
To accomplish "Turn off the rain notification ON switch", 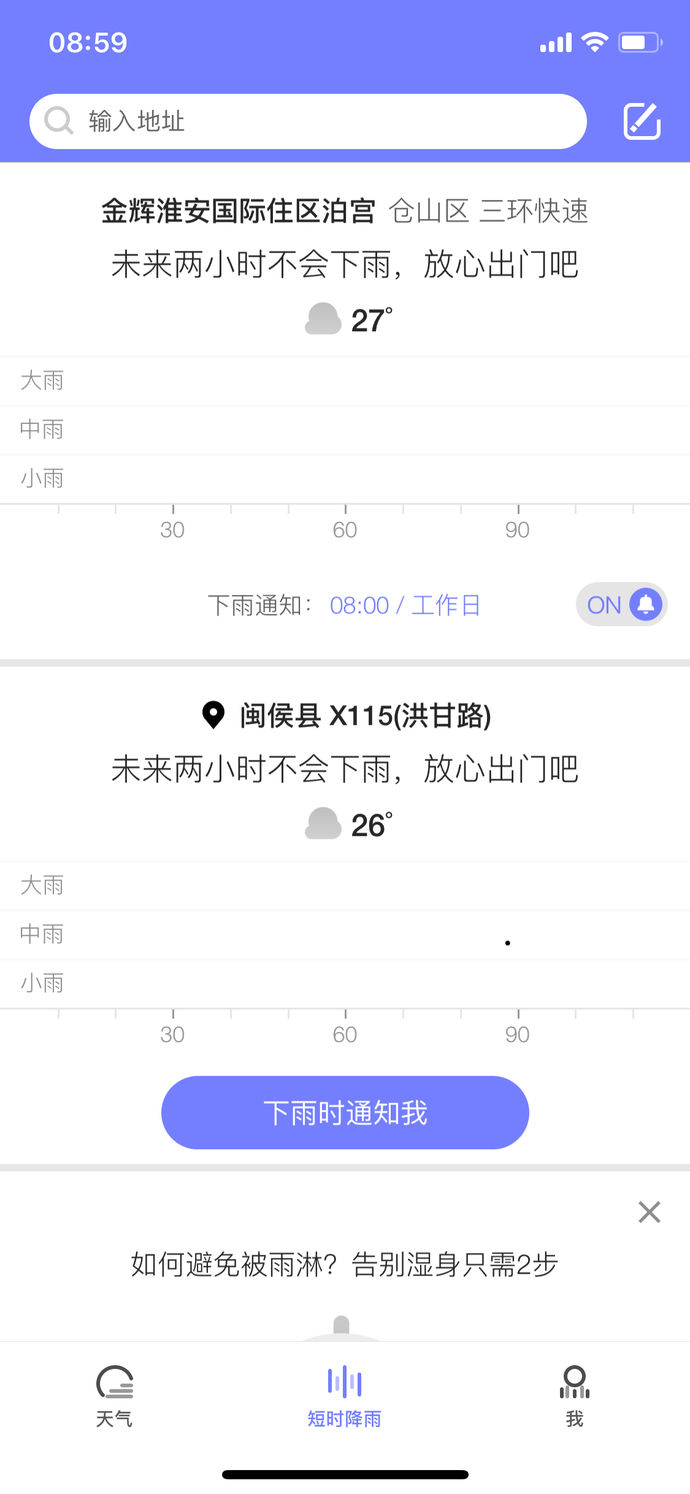I will pos(621,605).
